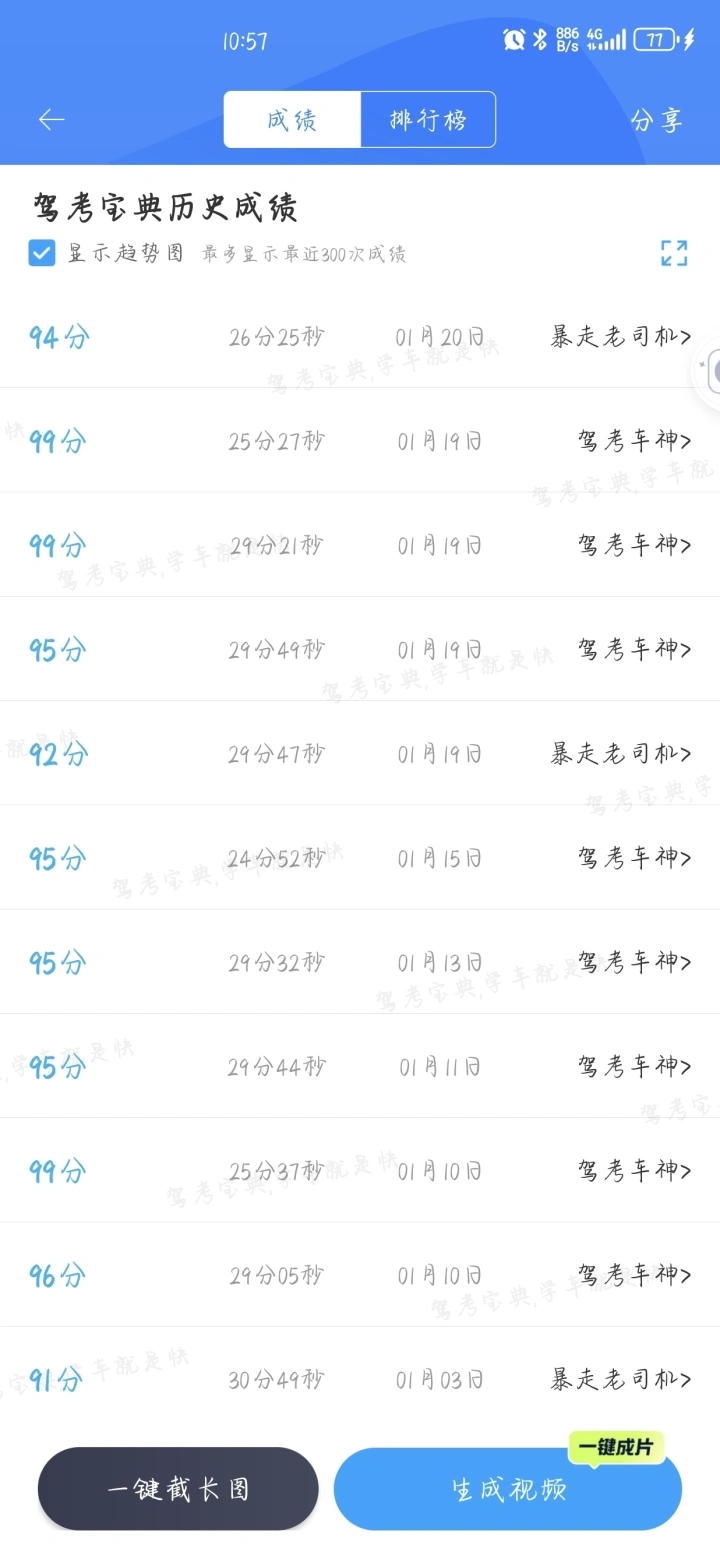Open the 99分 record timed 25分37秒

[x=360, y=1170]
